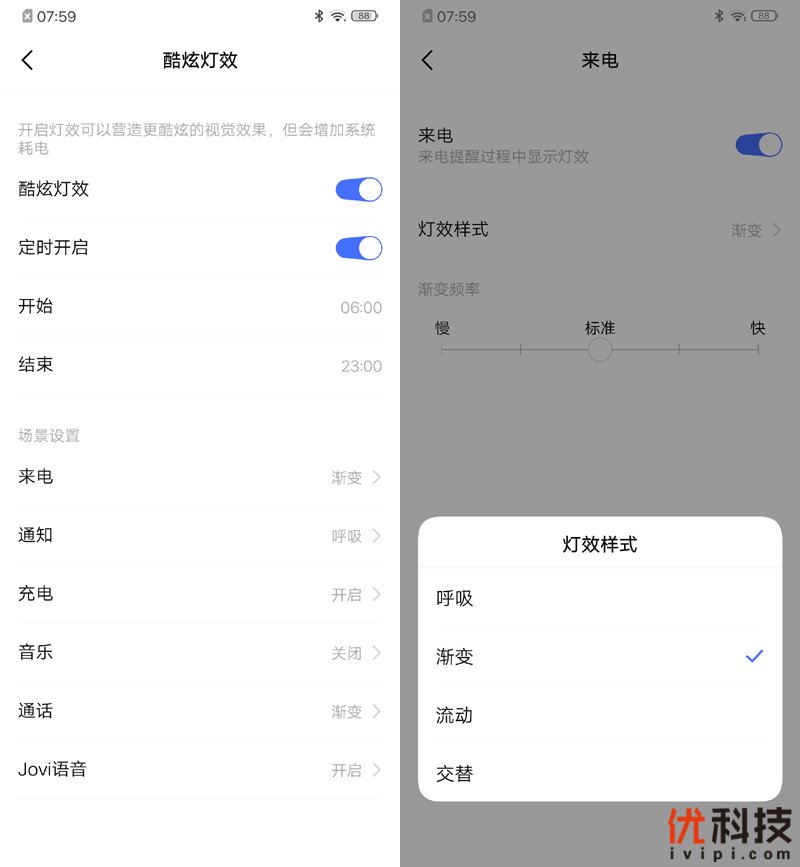Click the Wi-Fi status icon

click(x=339, y=16)
